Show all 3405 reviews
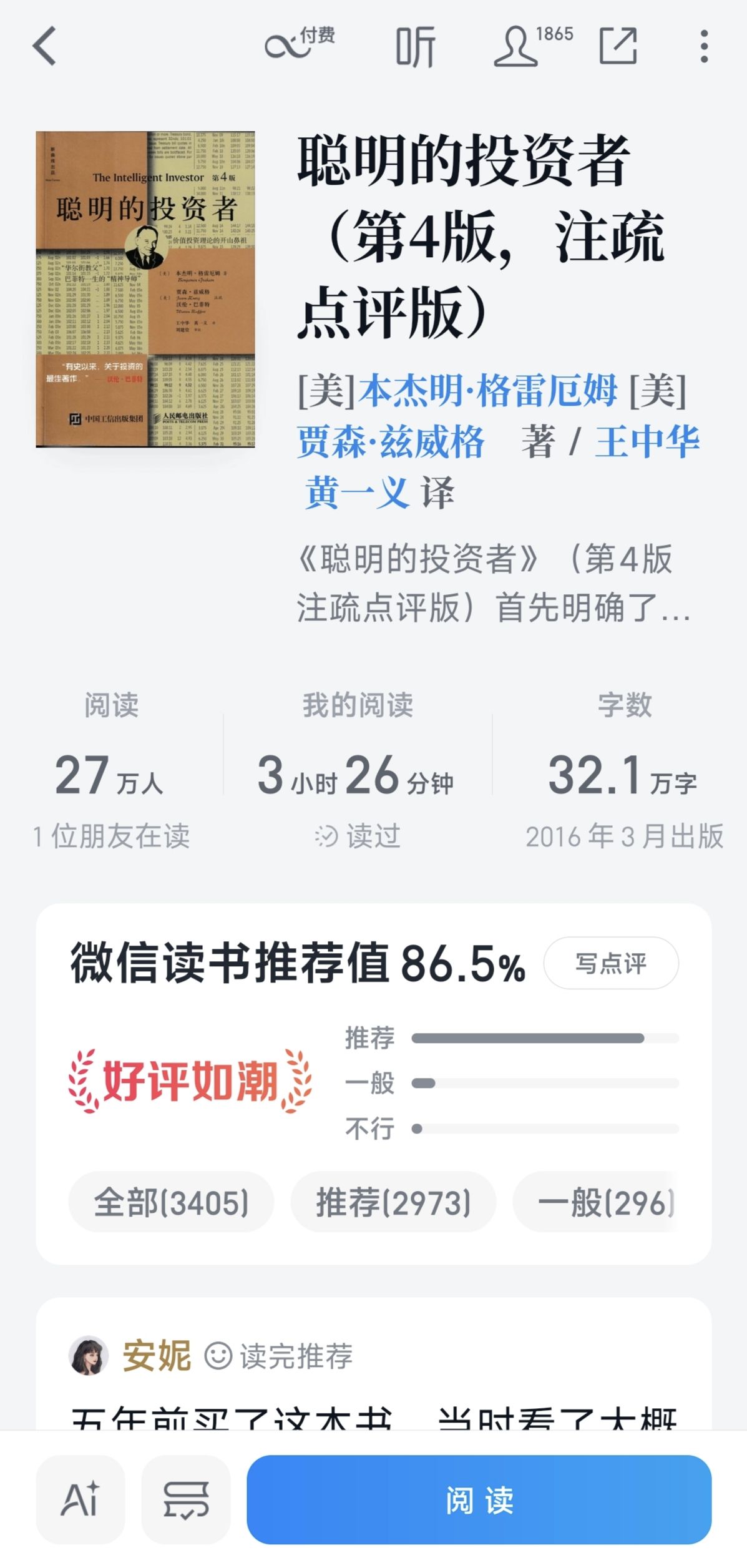The image size is (747, 1568). [171, 1202]
